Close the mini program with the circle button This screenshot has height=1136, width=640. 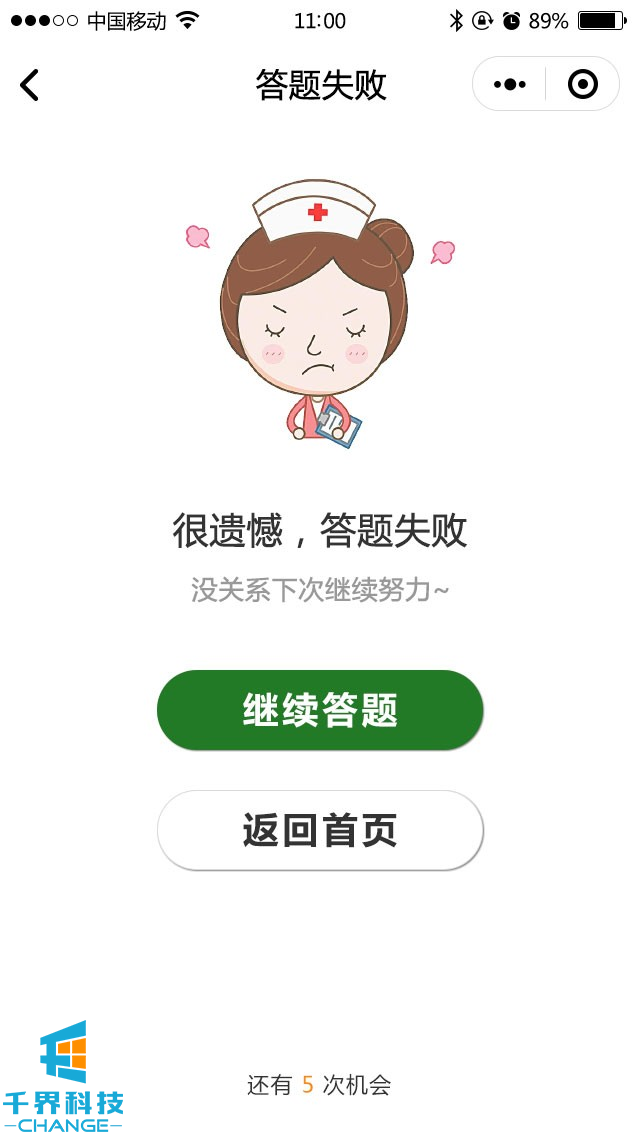tap(582, 85)
